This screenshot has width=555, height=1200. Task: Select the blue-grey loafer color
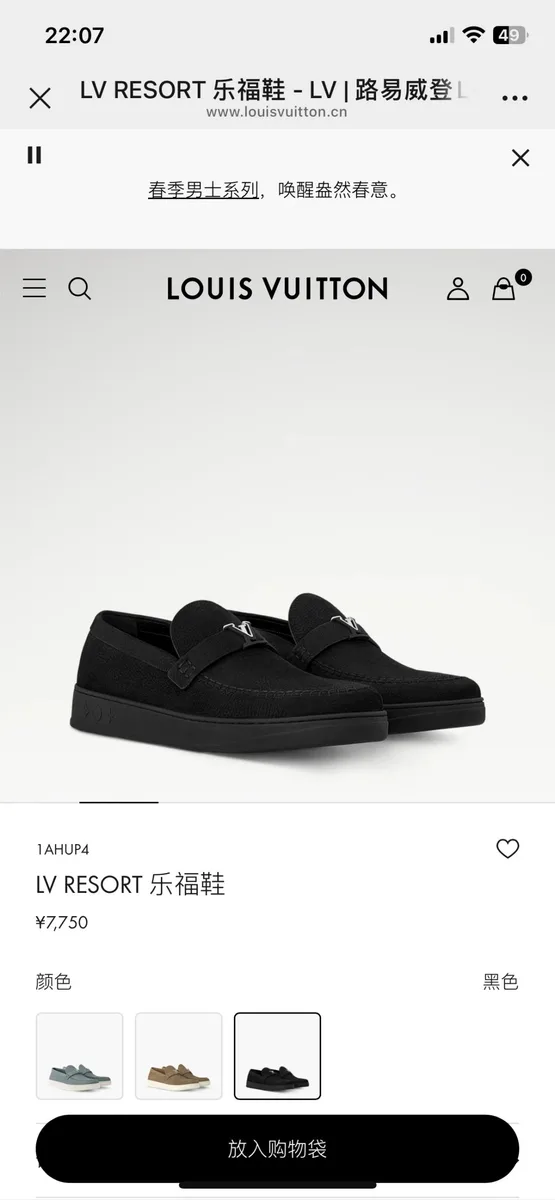point(80,1056)
